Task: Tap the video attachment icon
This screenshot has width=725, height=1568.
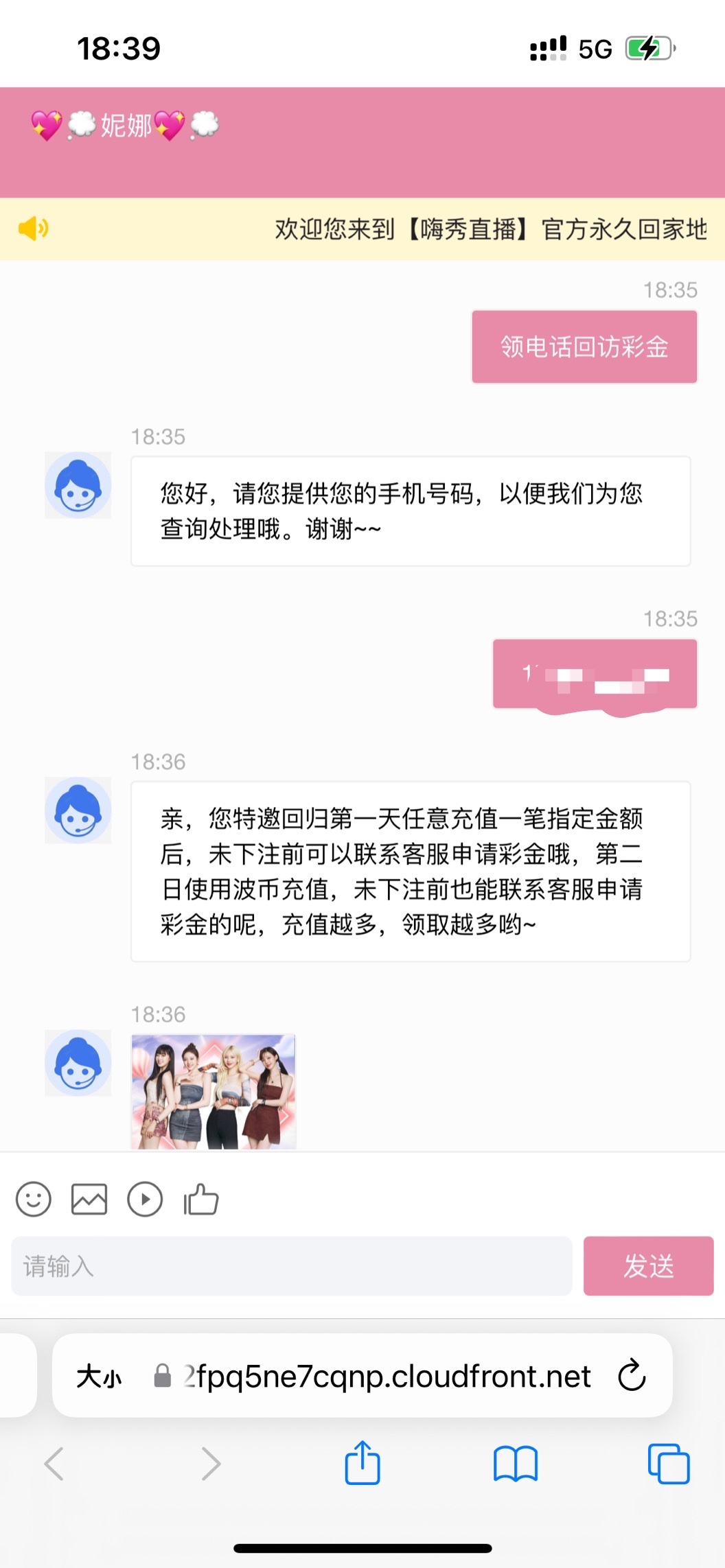Action: (145, 1200)
